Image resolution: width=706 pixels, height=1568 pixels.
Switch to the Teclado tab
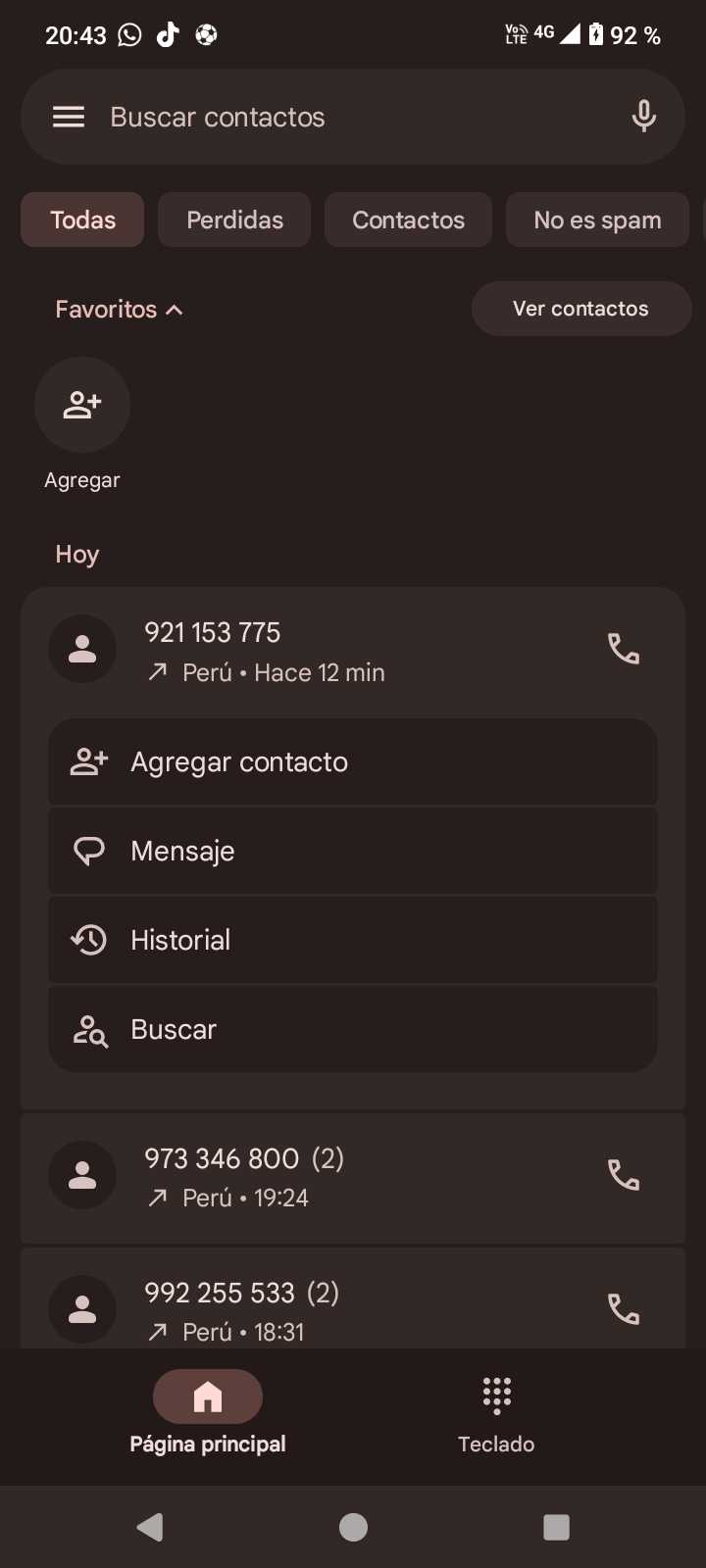[x=496, y=1411]
